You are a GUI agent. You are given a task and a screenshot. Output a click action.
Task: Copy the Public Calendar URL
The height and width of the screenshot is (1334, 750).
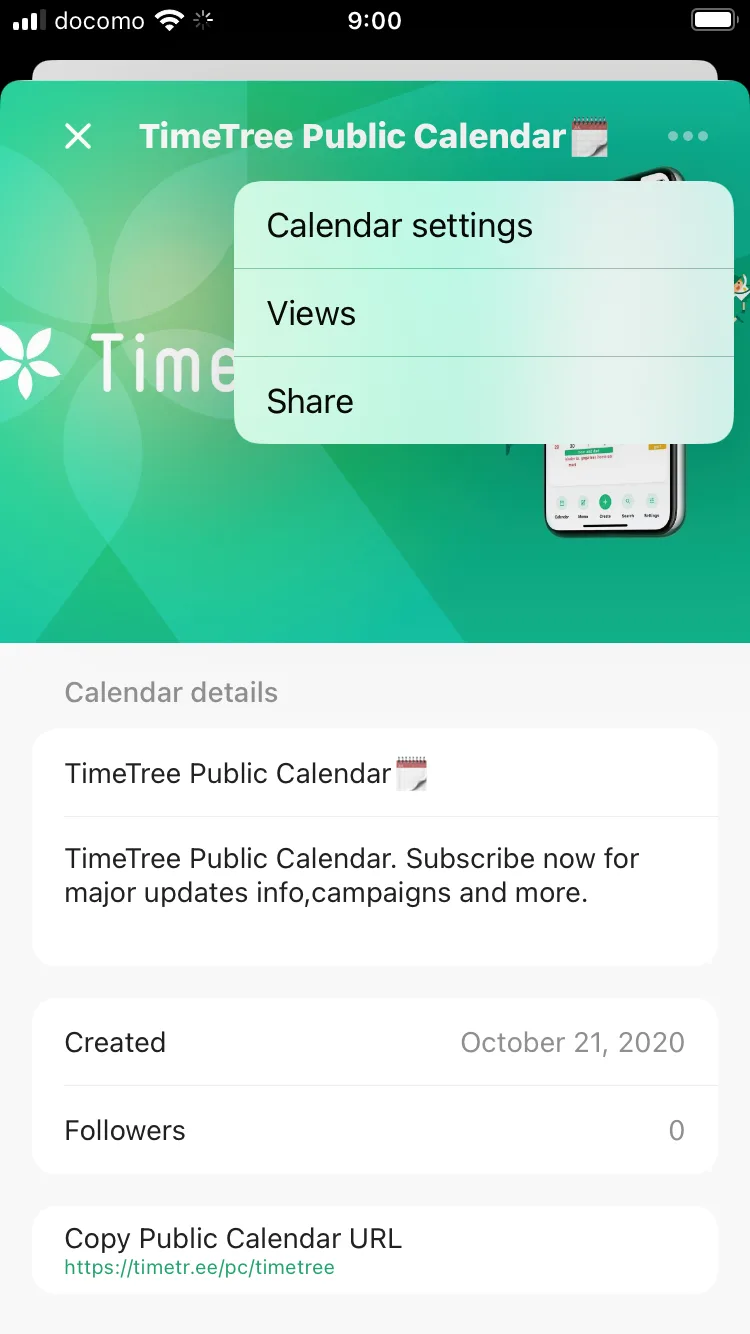pos(375,1250)
